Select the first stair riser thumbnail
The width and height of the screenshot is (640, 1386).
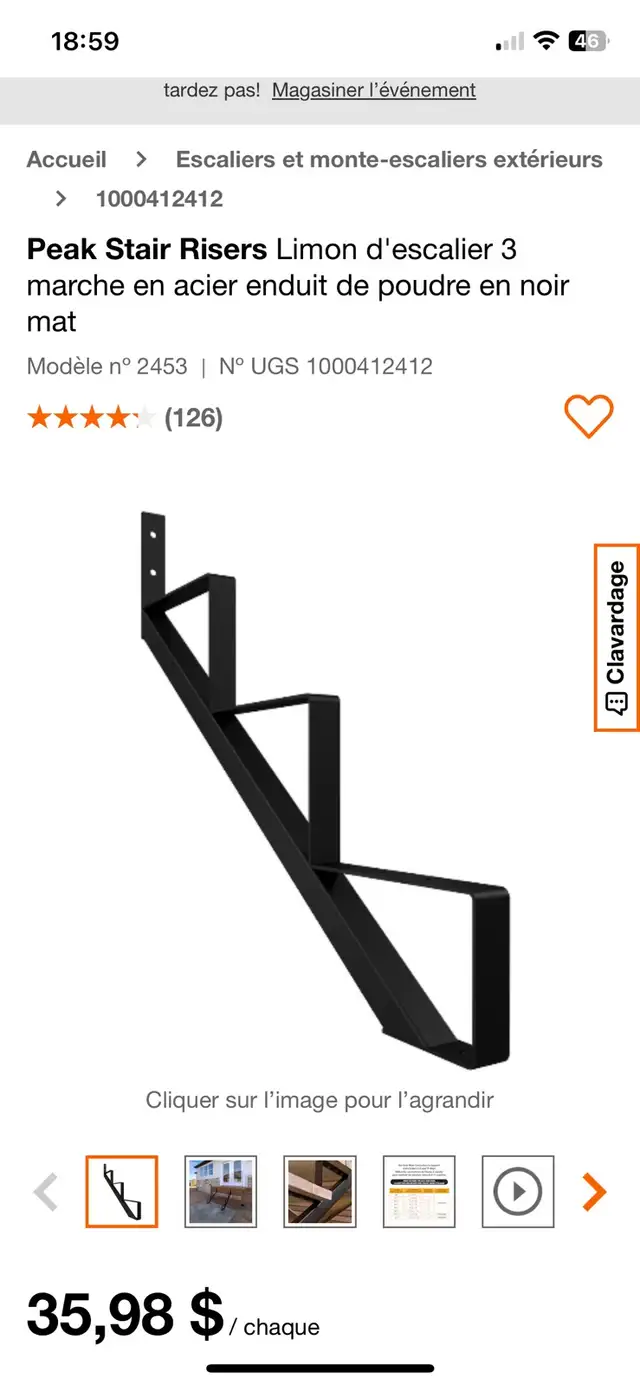point(121,1192)
